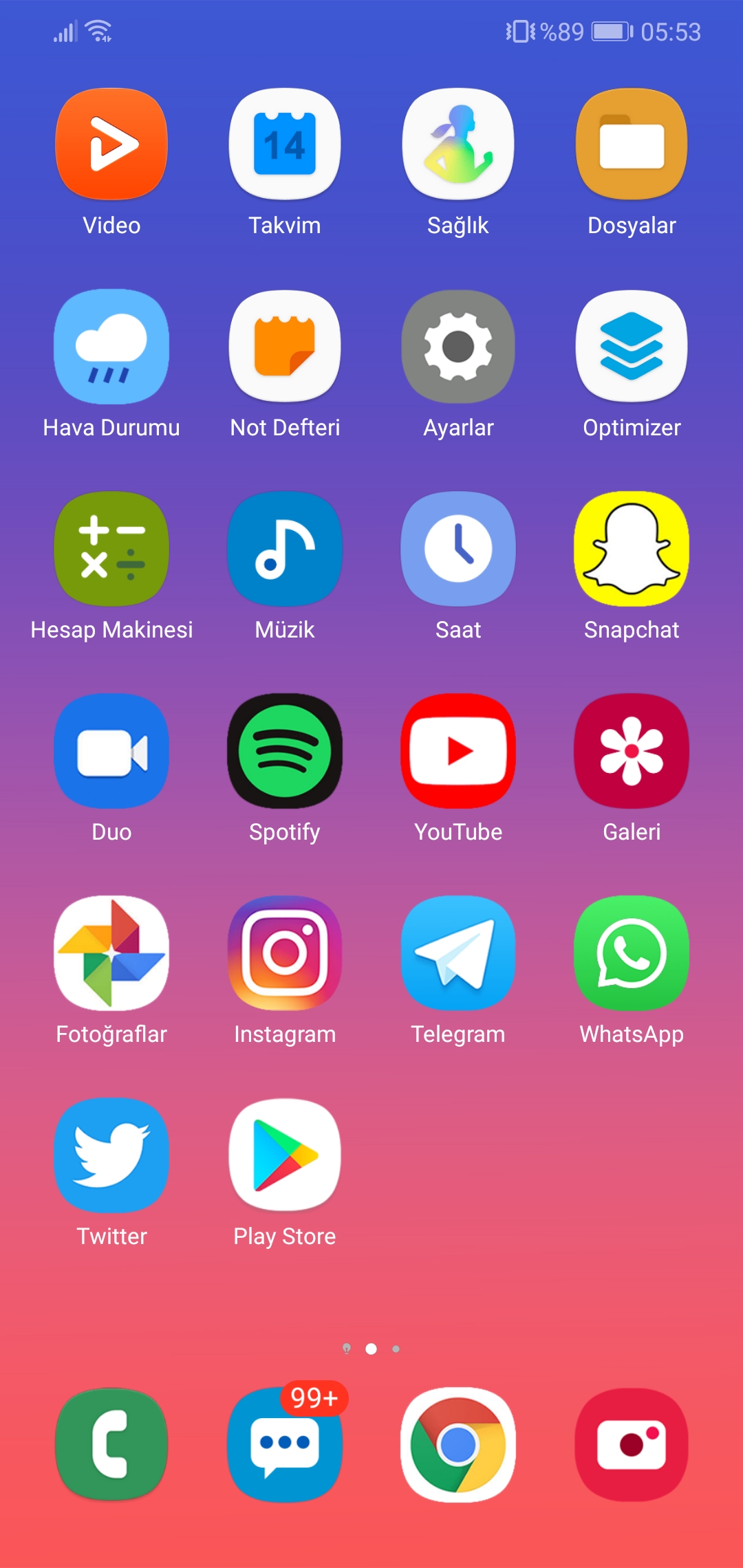Screen dimensions: 743x1568
Task: Open Instagram
Action: click(285, 952)
